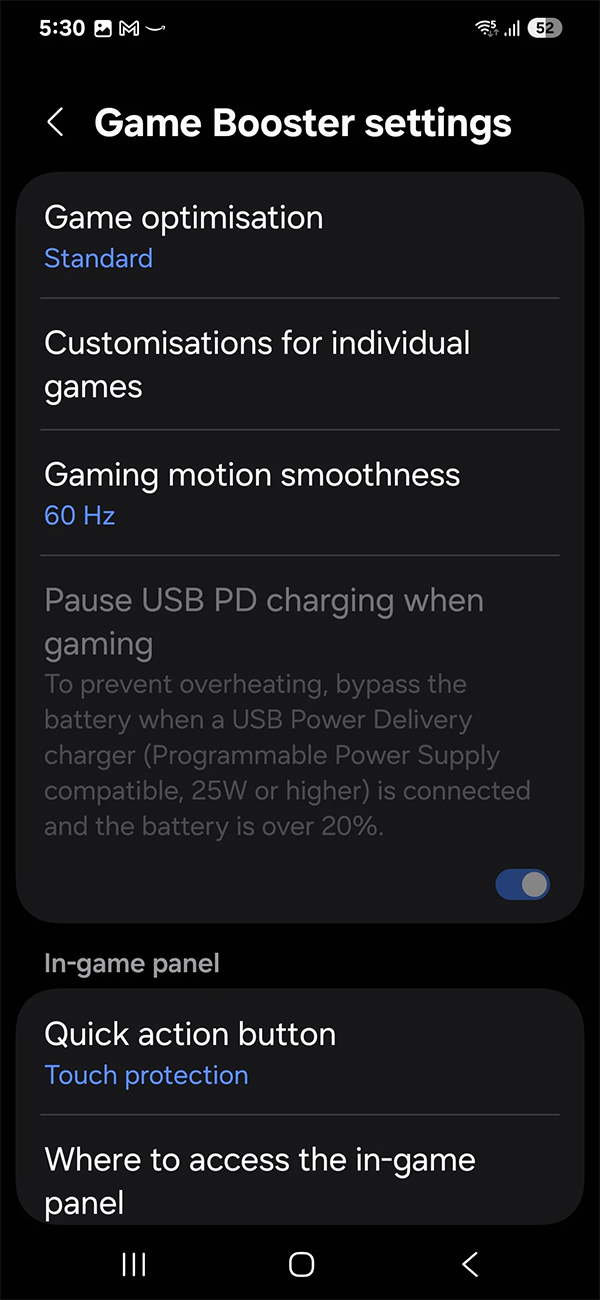This screenshot has width=600, height=1300.
Task: Open Quick action button setting
Action: [x=300, y=1053]
